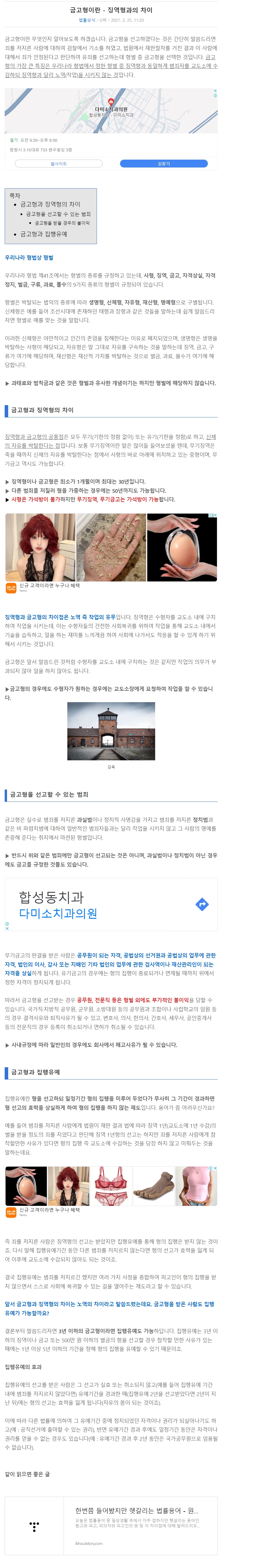Viewport: 255px width, 1568px height.
Task: Open the related post 한번쯤 들어봤지만 헷갈리는 법률용어
Action: 137,1511
